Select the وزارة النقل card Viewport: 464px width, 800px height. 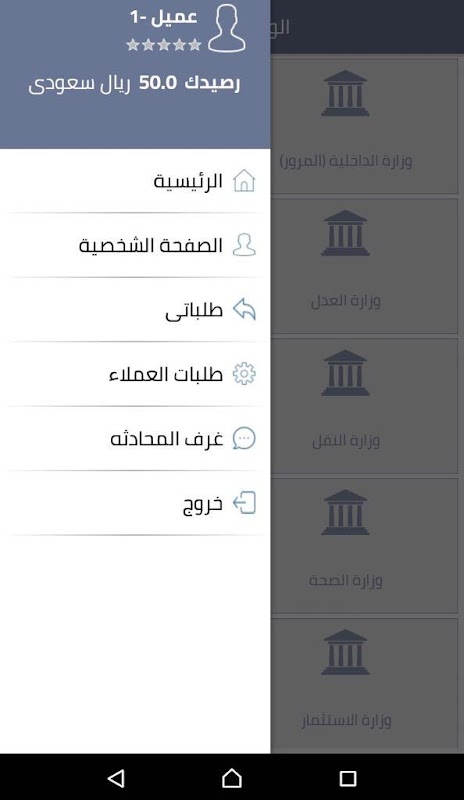pyautogui.click(x=364, y=406)
